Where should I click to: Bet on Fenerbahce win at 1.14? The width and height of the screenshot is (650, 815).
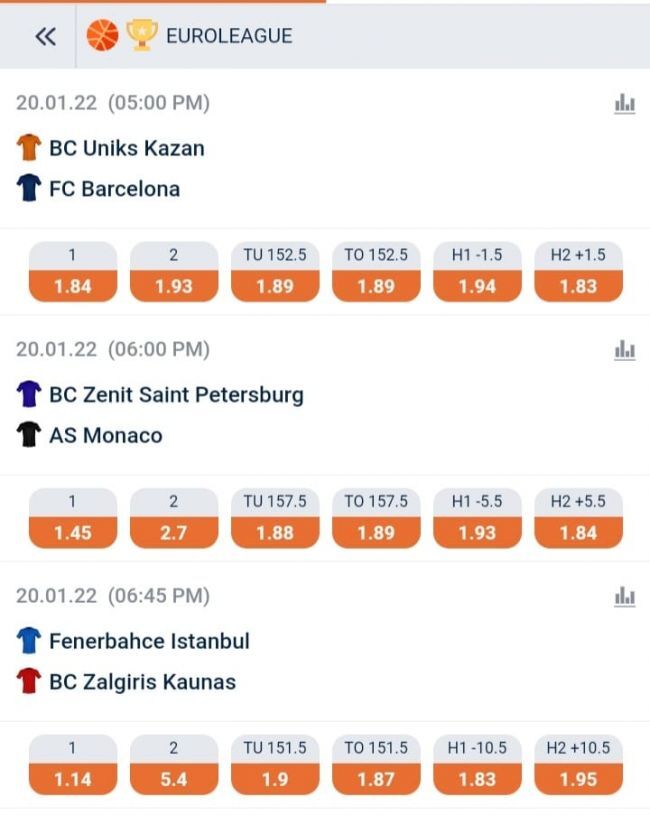[72, 765]
